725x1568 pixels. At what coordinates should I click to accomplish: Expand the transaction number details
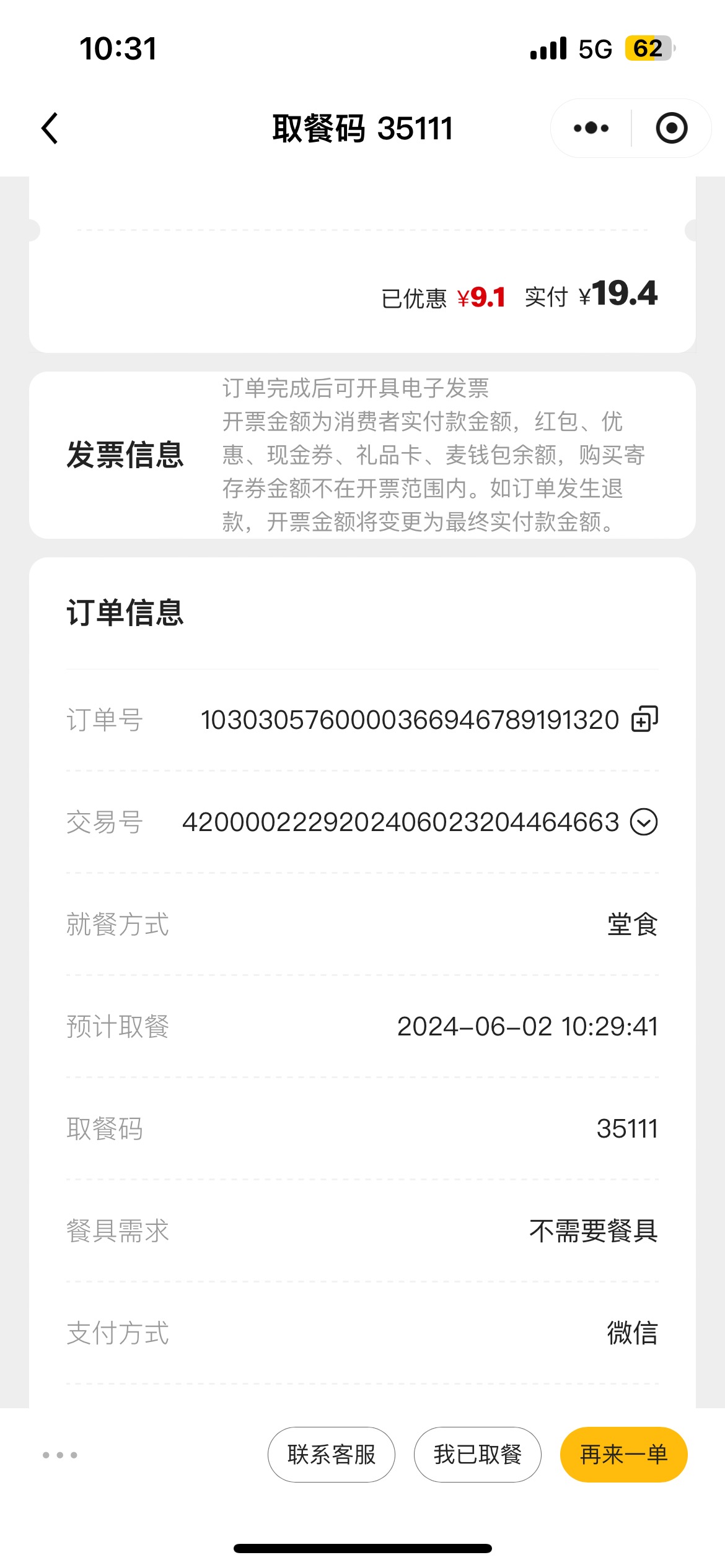[644, 822]
